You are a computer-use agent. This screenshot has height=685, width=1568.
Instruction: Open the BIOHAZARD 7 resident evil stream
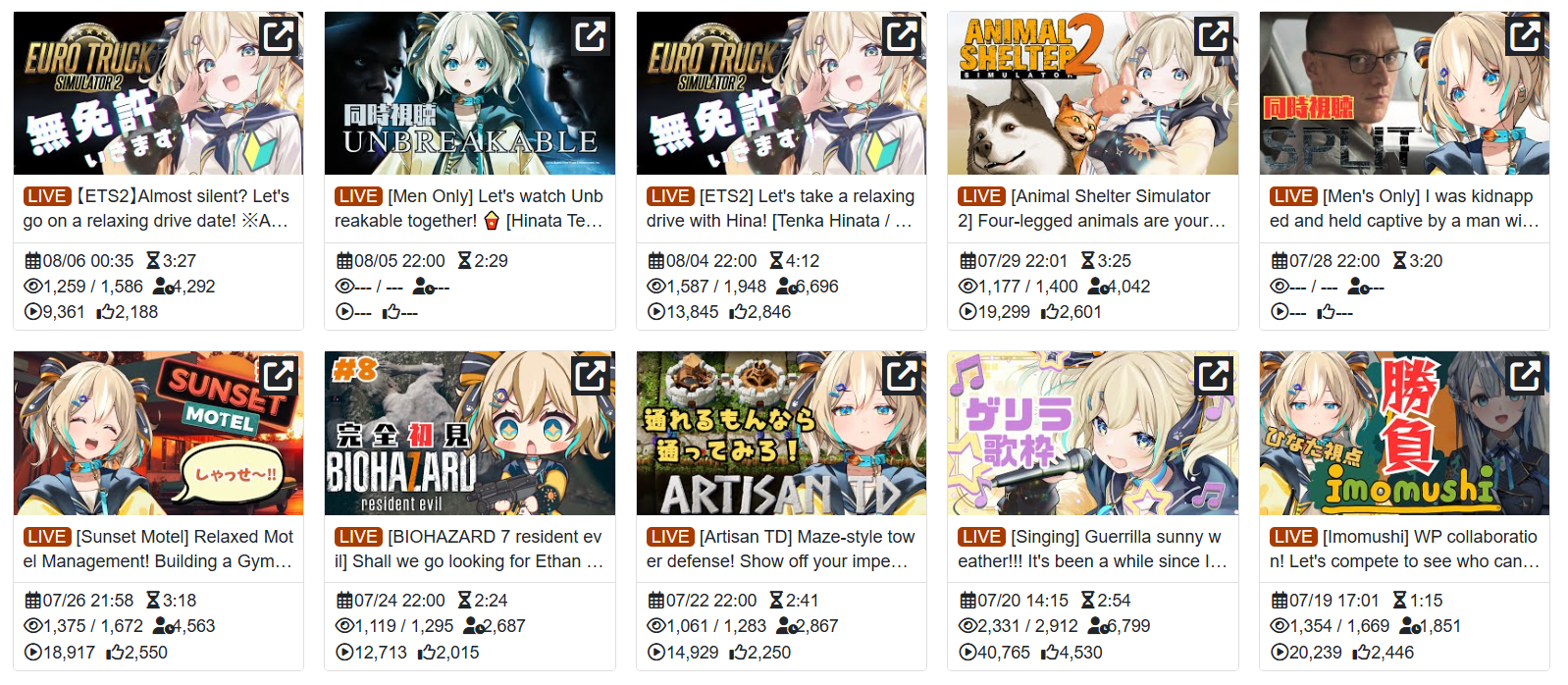click(469, 549)
